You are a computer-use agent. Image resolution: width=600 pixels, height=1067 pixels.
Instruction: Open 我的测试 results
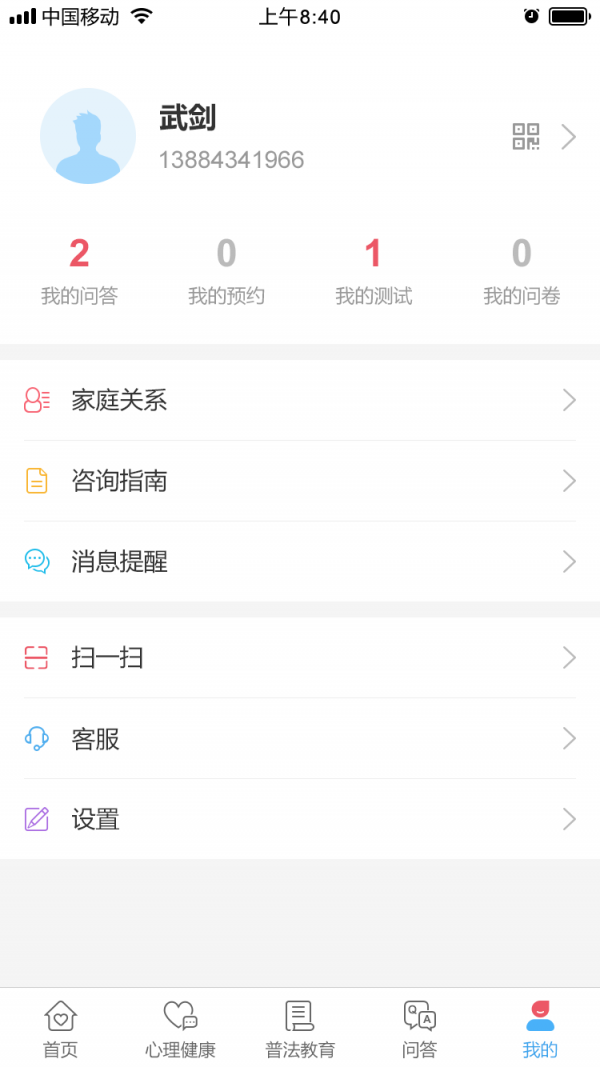(x=373, y=270)
